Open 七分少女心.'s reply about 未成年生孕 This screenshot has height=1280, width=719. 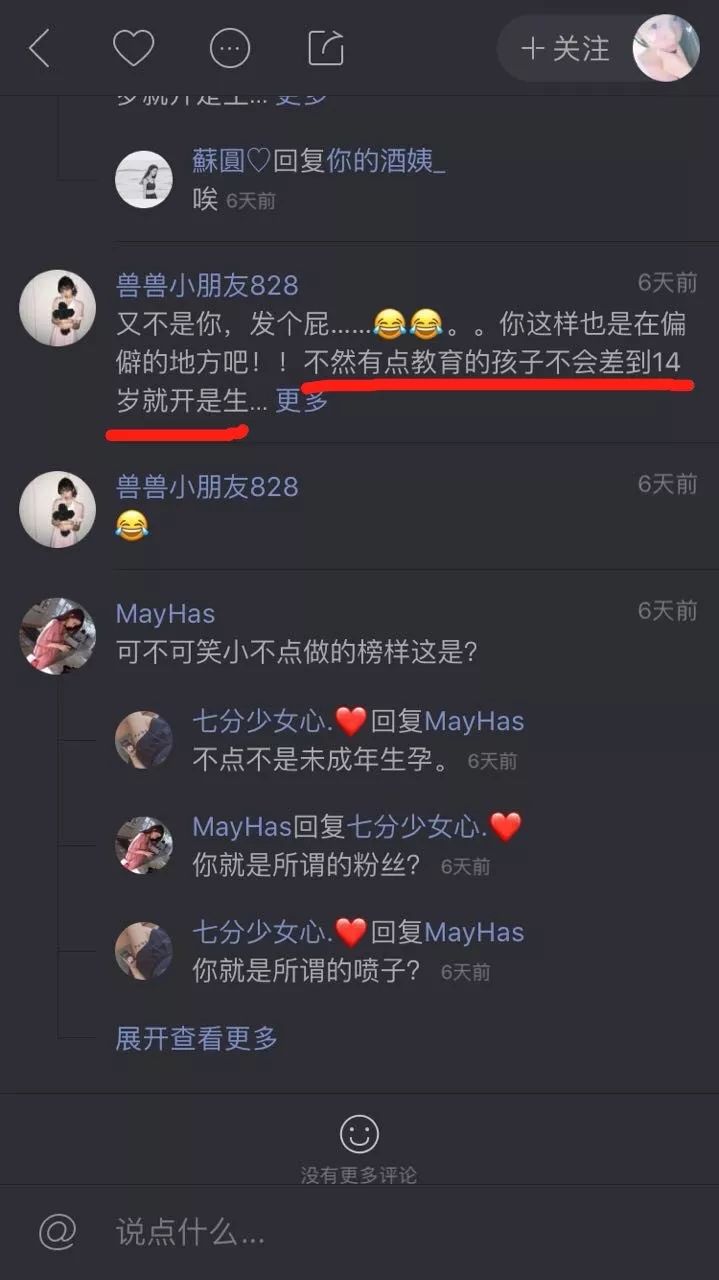[320, 759]
